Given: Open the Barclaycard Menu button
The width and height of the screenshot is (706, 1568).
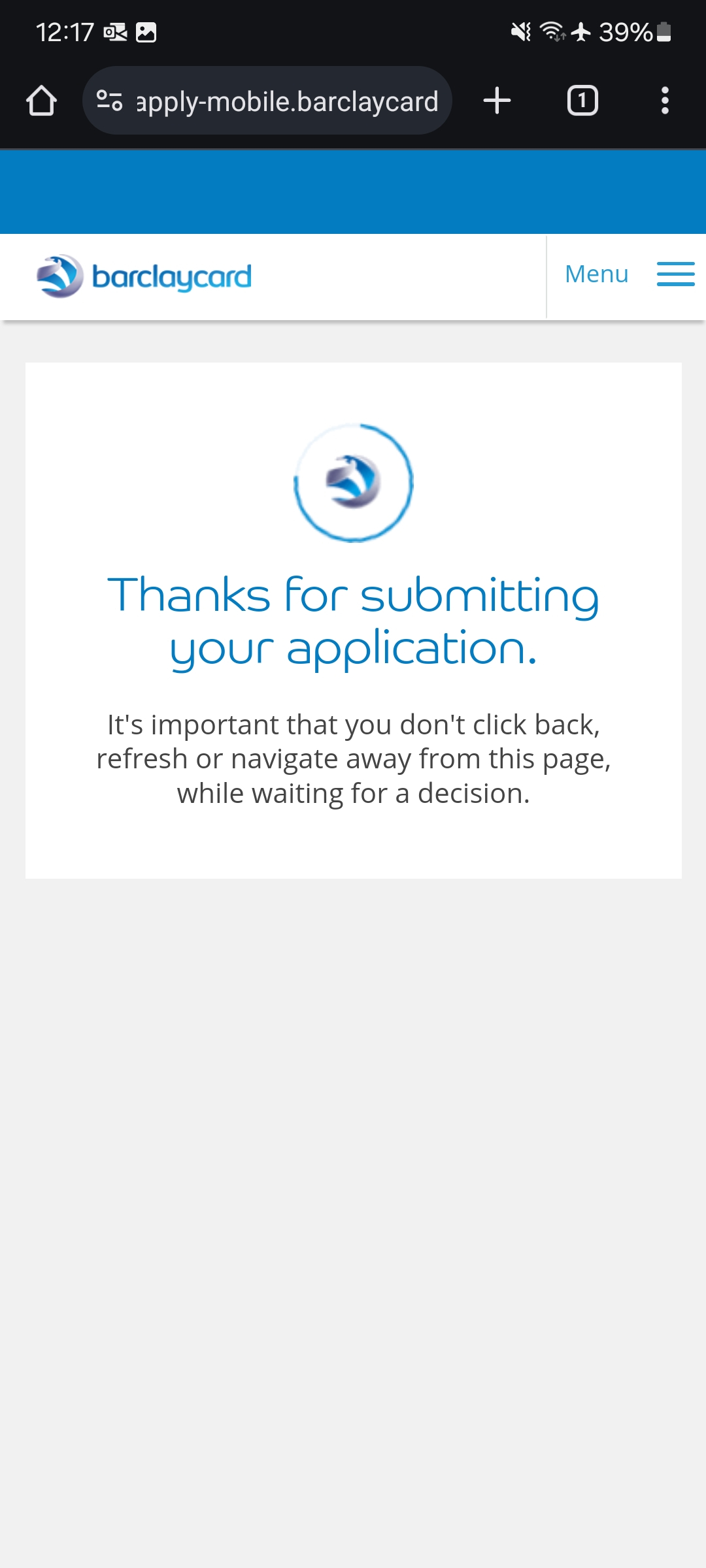Looking at the screenshot, I should (x=627, y=276).
